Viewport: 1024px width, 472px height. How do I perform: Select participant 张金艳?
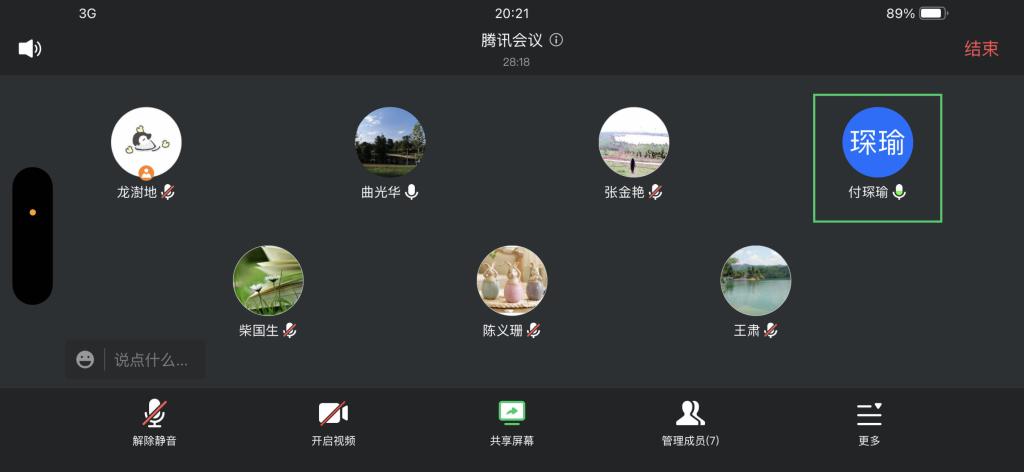coord(634,143)
